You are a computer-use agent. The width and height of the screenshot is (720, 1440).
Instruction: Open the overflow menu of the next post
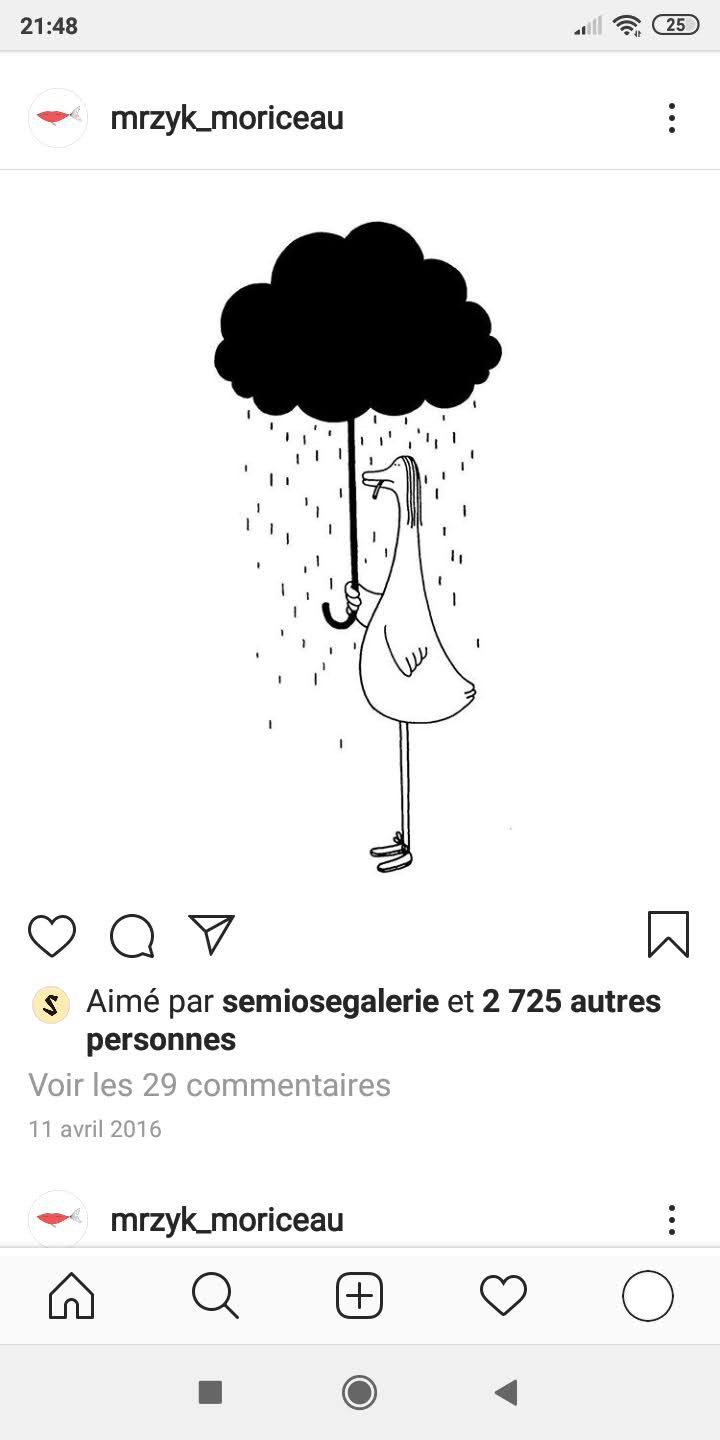click(671, 1220)
